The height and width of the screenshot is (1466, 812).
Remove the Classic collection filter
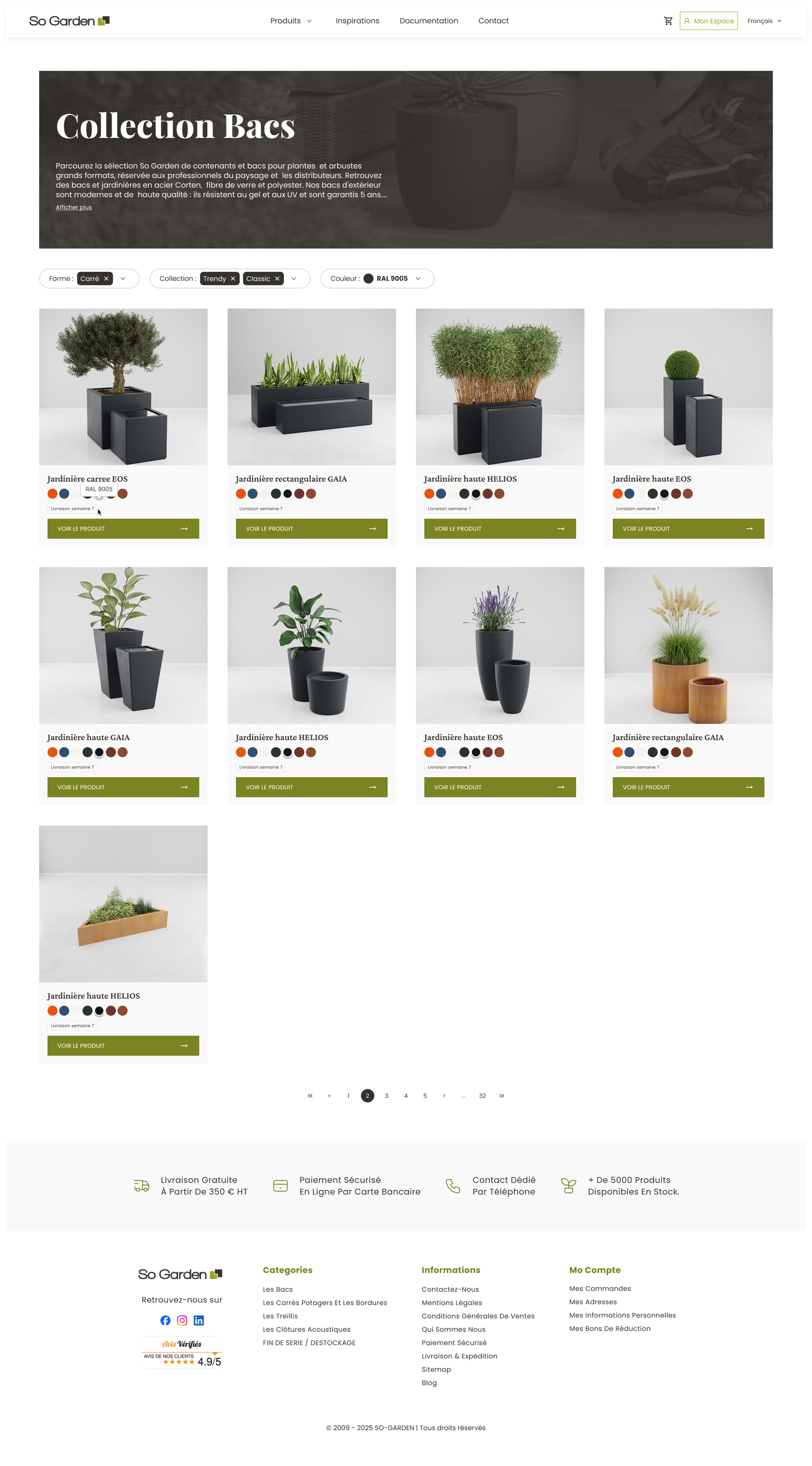(277, 279)
